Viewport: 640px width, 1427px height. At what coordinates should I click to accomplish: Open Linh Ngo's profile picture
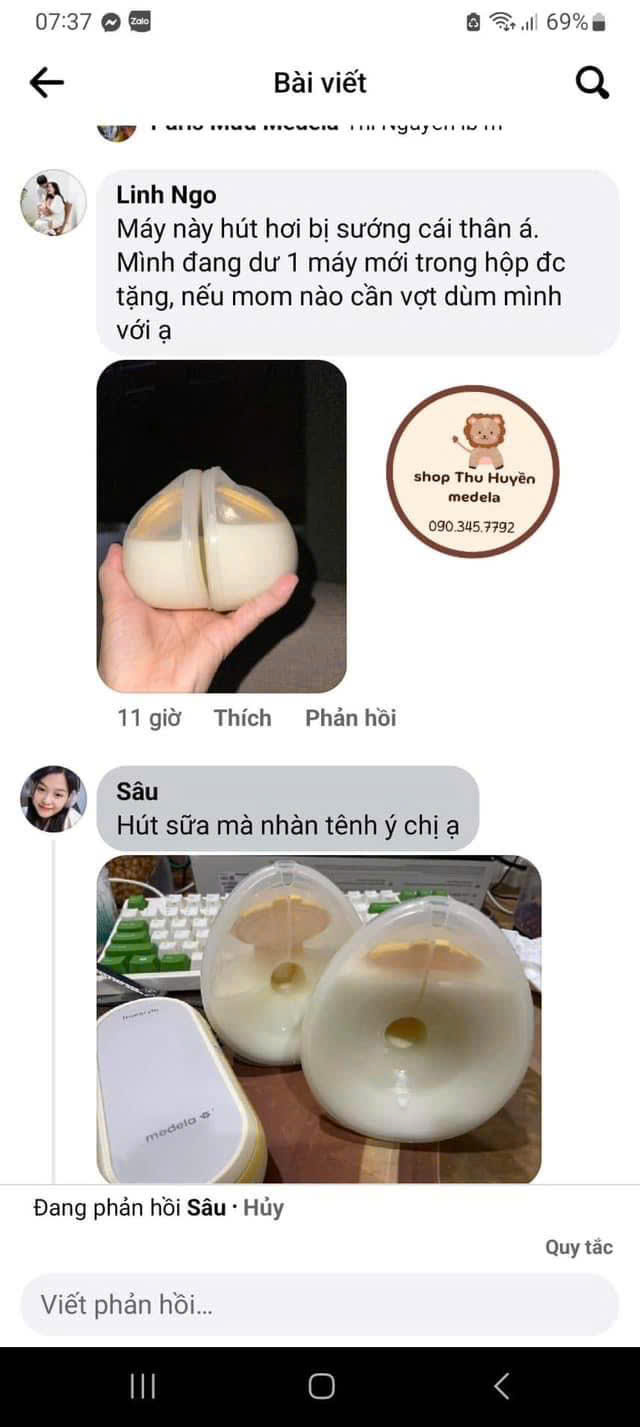(53, 202)
